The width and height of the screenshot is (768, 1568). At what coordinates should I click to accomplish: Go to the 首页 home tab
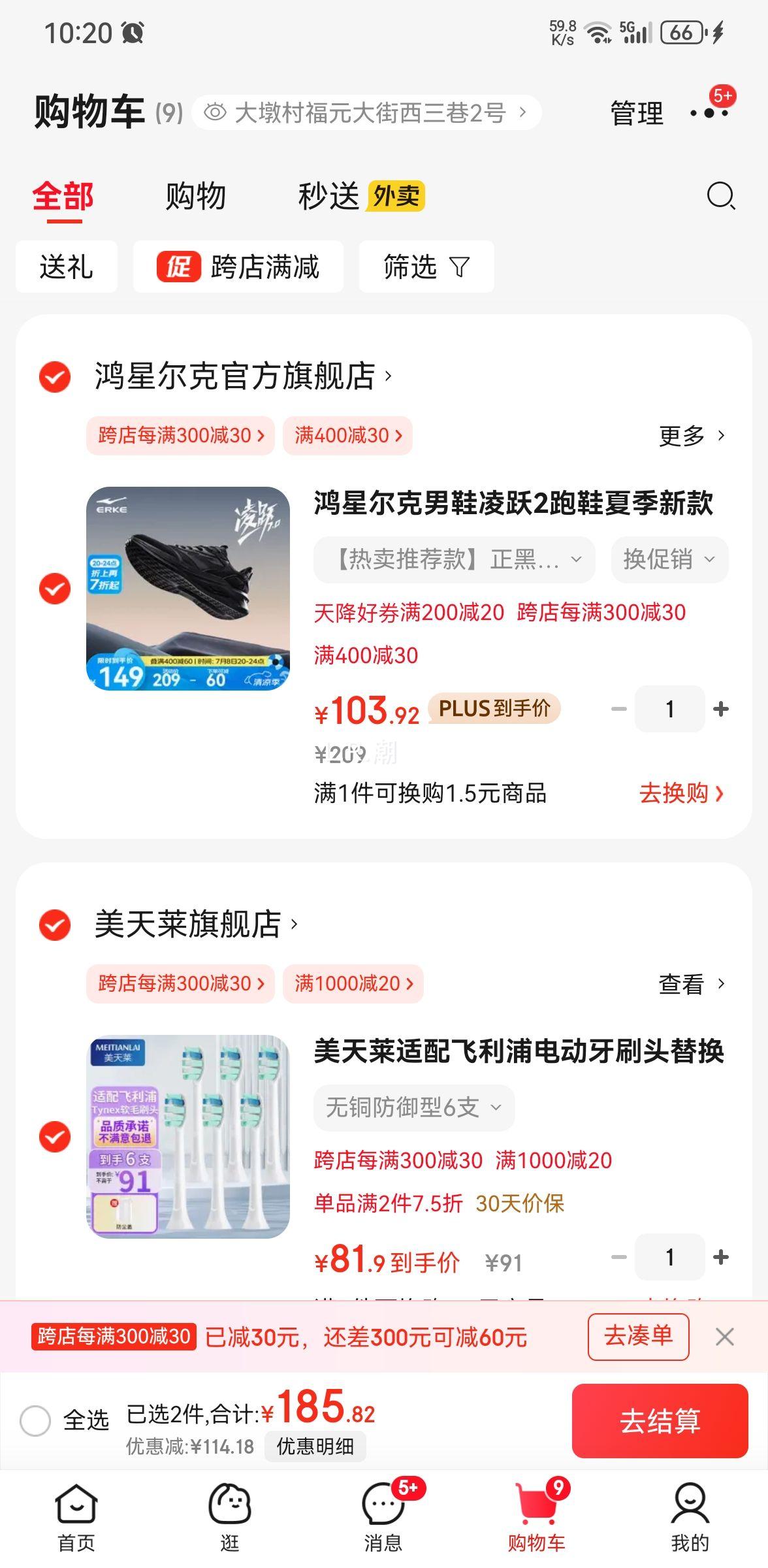pos(76,1517)
